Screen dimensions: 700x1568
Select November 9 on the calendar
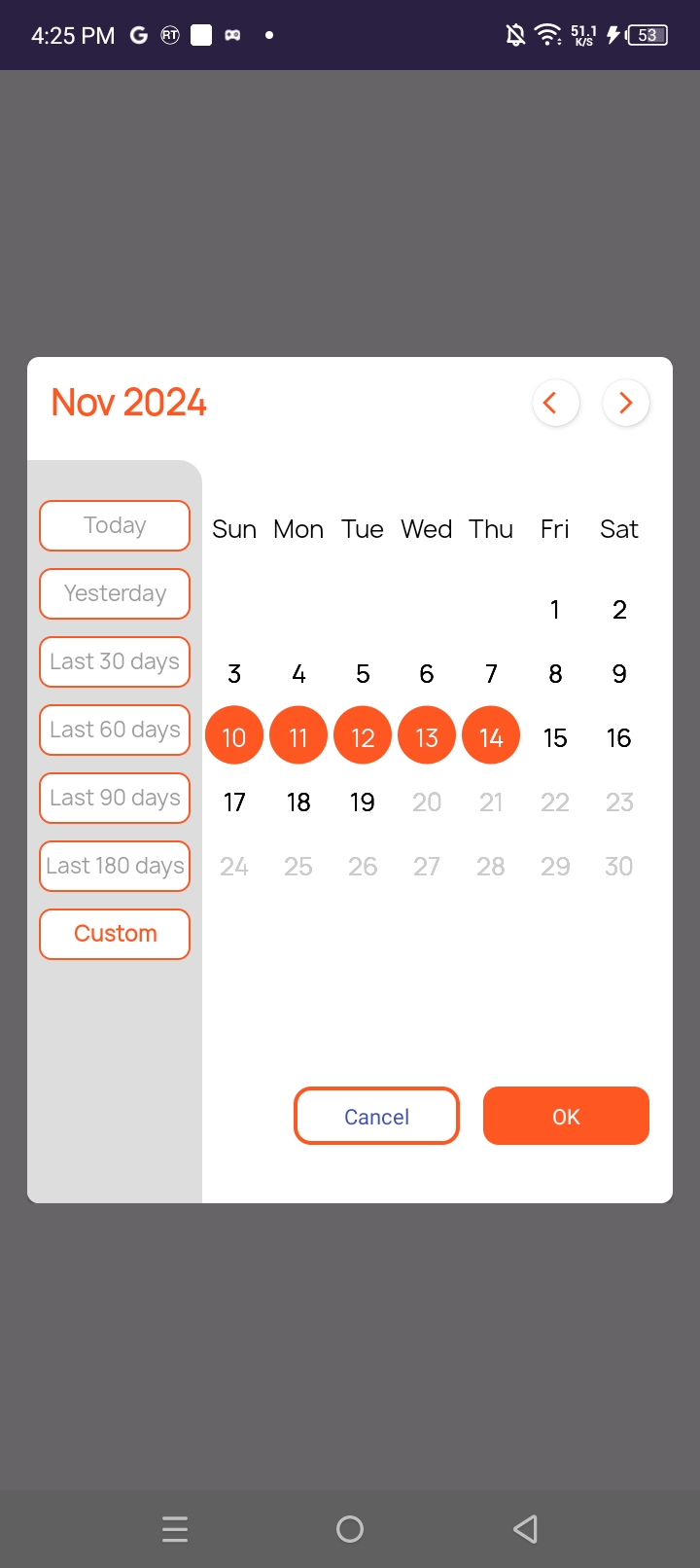pos(619,674)
